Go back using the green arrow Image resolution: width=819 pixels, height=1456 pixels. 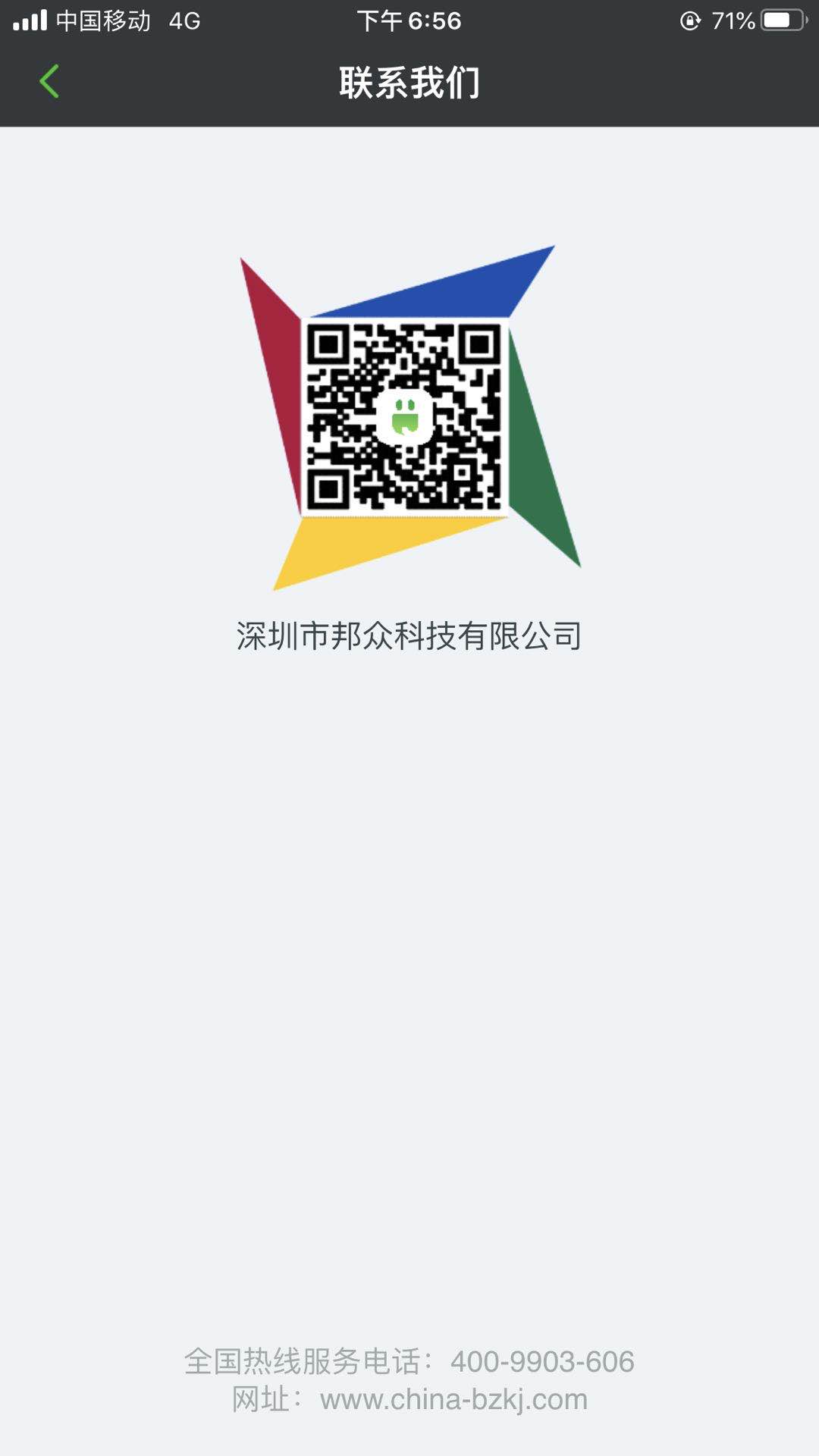tap(49, 81)
